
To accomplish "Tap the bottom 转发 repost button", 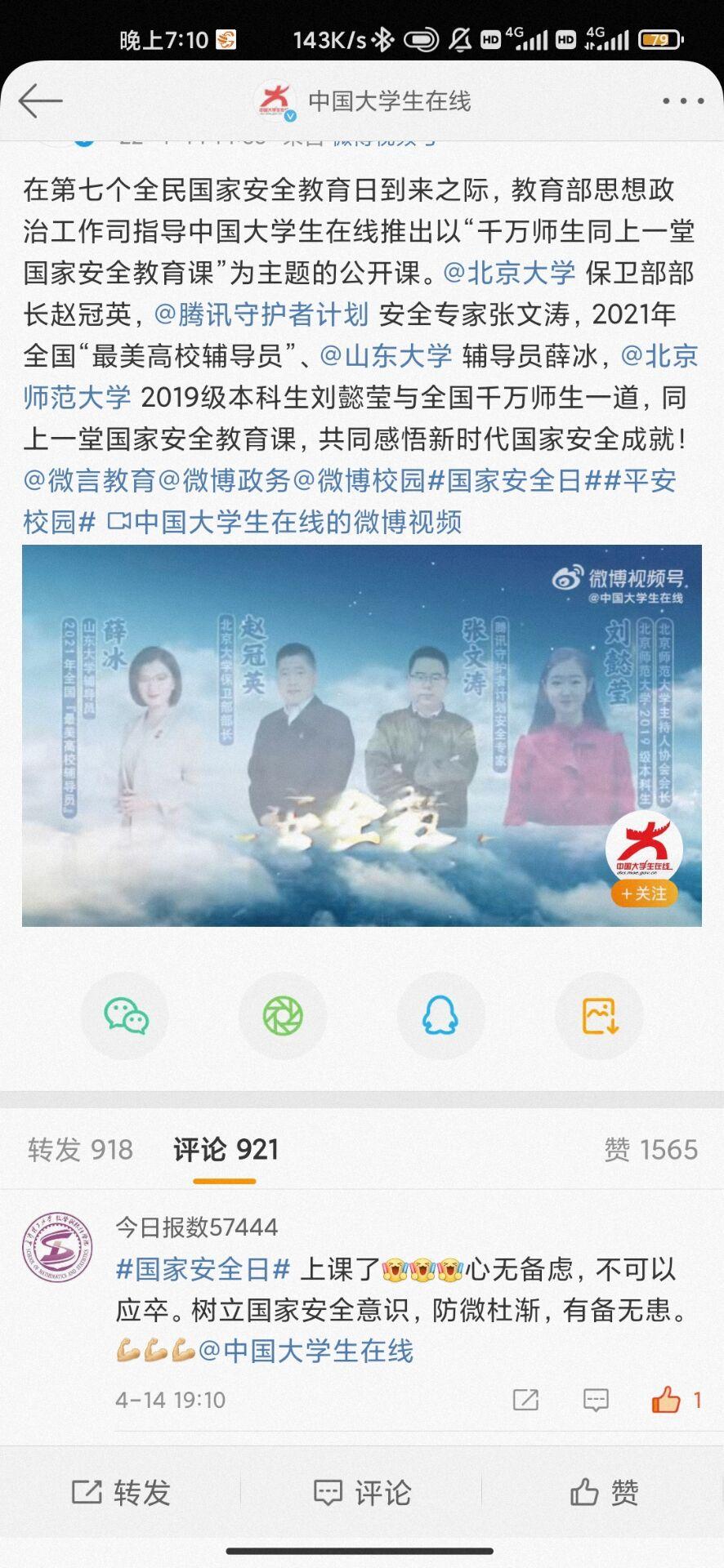I will [120, 1492].
